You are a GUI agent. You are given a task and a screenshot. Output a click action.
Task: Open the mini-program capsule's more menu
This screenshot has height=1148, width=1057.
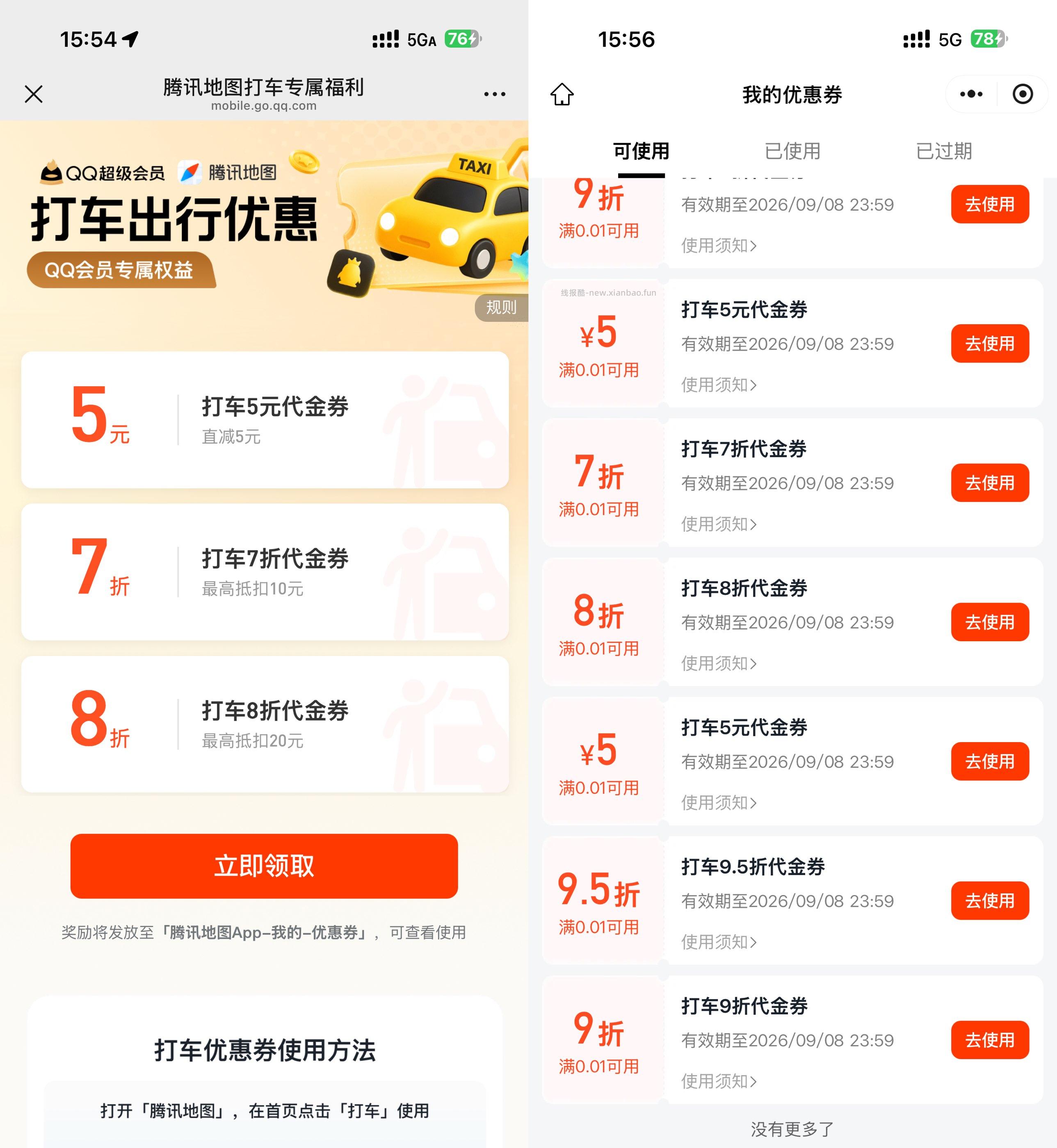click(x=970, y=94)
